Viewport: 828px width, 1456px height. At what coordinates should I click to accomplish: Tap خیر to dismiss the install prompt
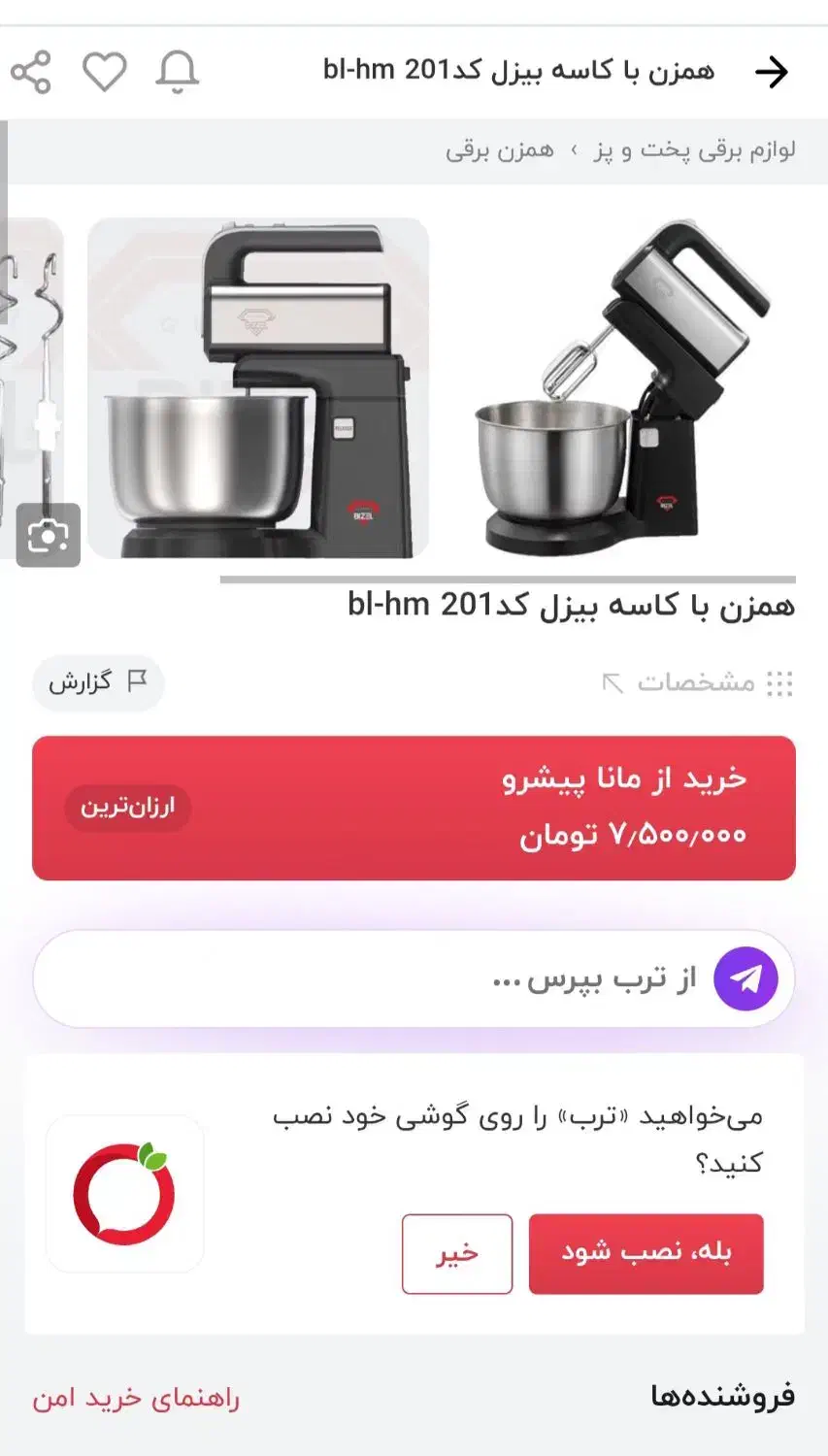[457, 1253]
